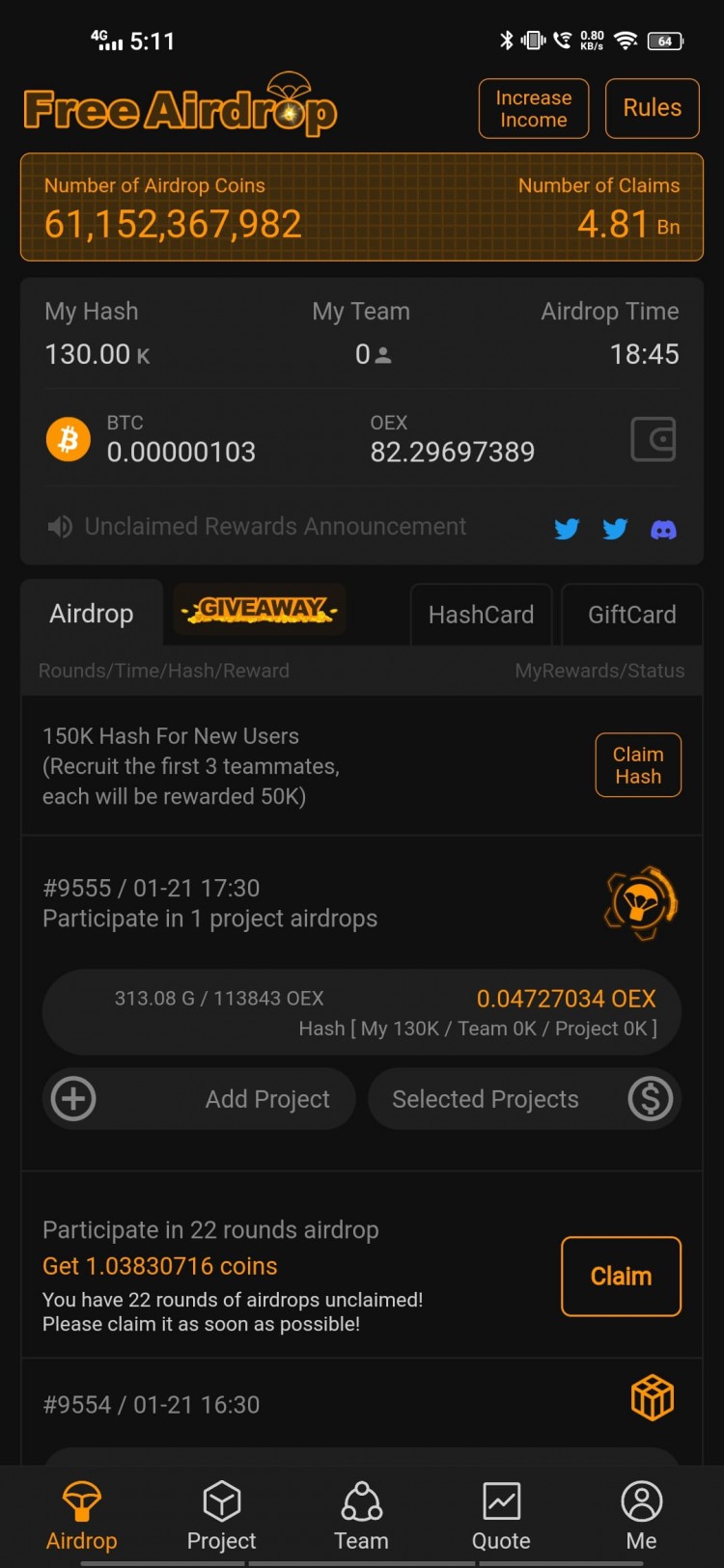Select the Airdrop top tab
The width and height of the screenshot is (724, 1568).
click(92, 614)
